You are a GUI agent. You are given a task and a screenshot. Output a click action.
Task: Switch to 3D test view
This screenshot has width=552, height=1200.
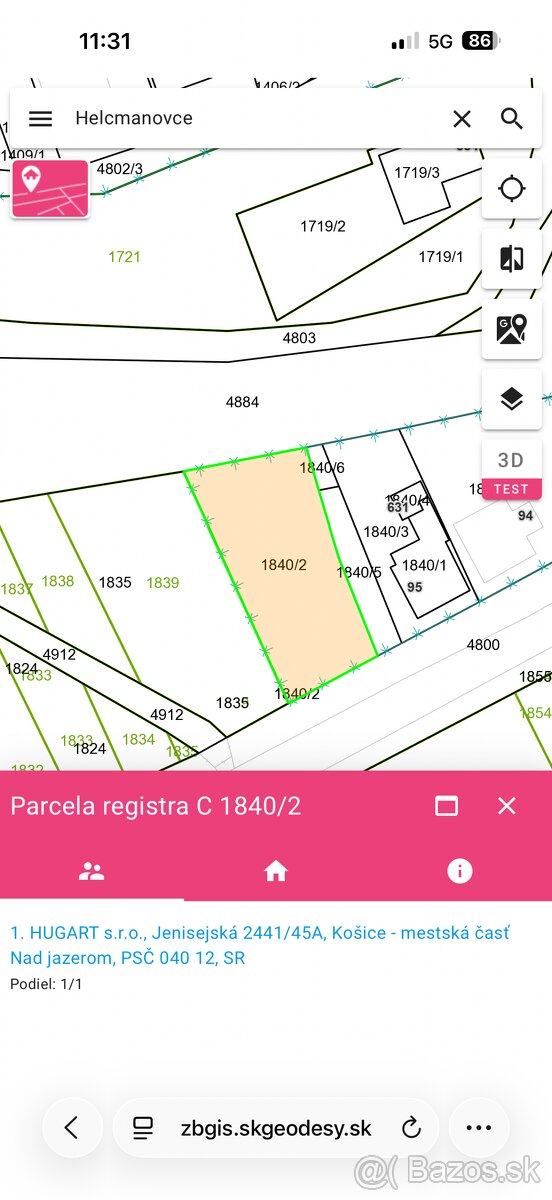[512, 469]
